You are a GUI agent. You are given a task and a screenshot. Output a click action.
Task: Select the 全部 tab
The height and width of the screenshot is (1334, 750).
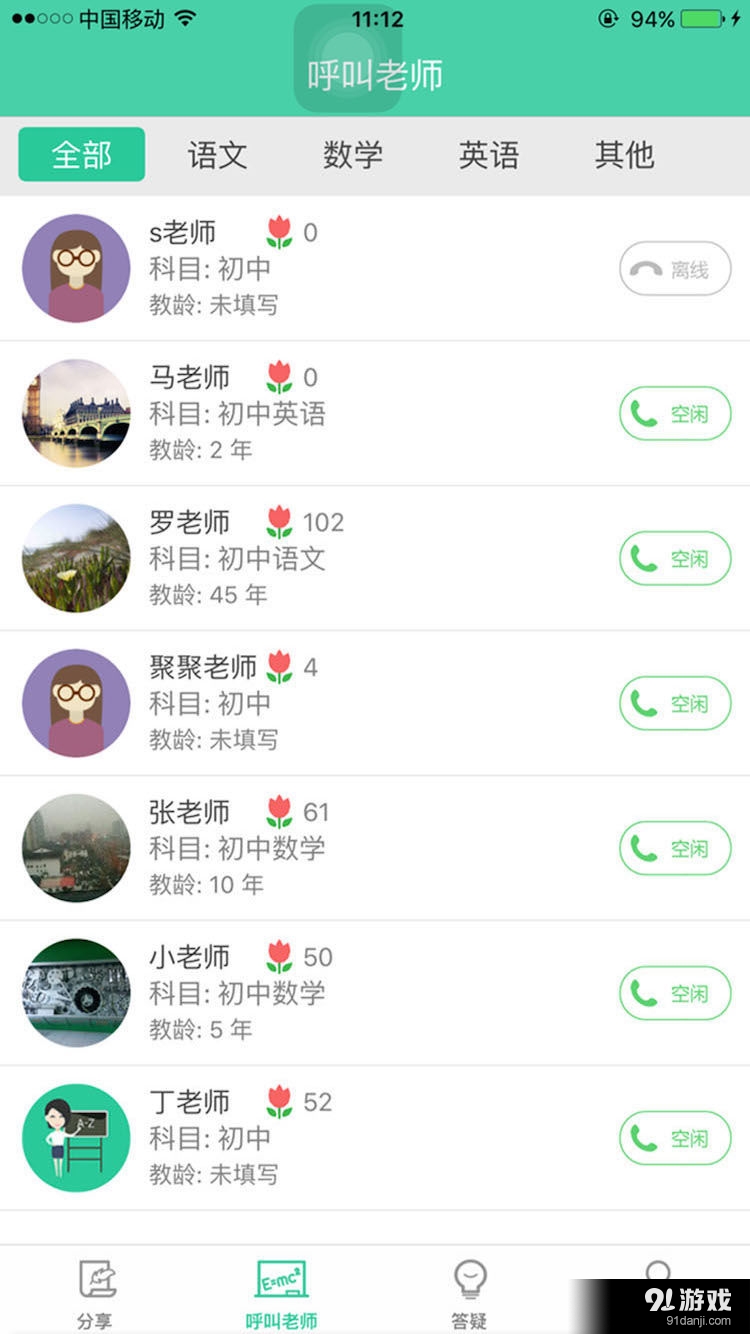coord(80,155)
